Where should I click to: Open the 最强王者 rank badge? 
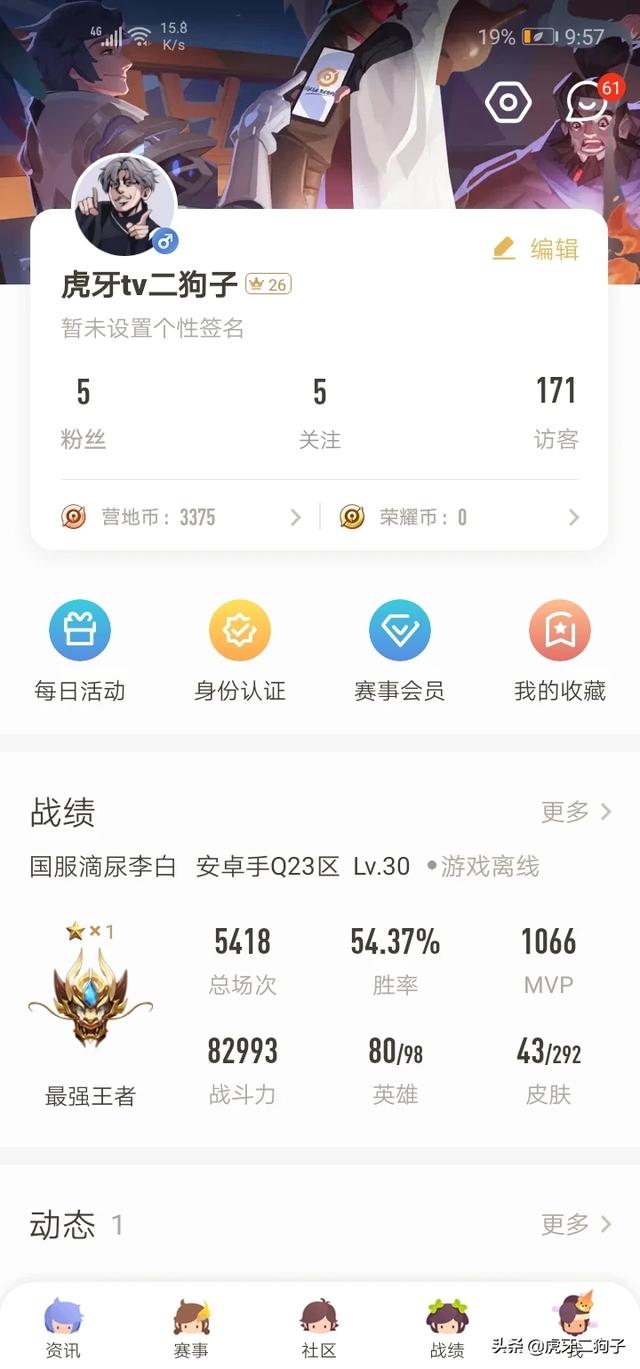coord(90,1014)
